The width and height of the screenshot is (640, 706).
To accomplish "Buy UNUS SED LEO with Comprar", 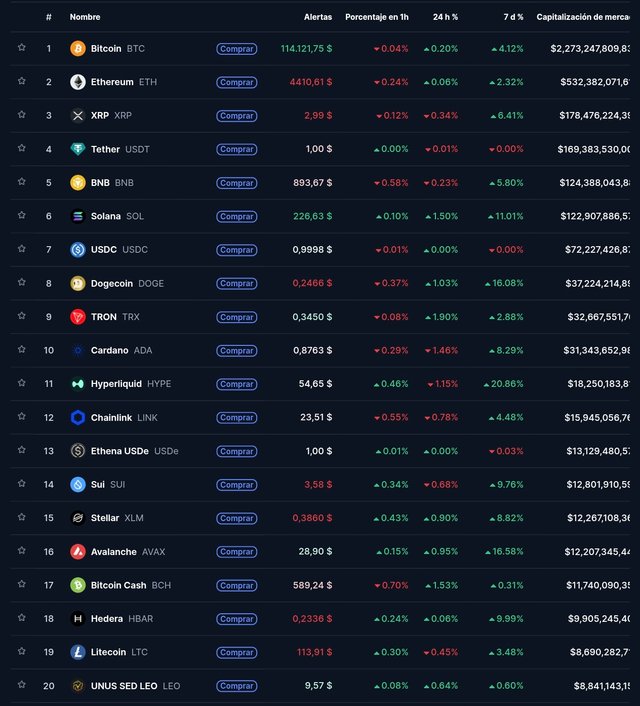I will pyautogui.click(x=236, y=686).
